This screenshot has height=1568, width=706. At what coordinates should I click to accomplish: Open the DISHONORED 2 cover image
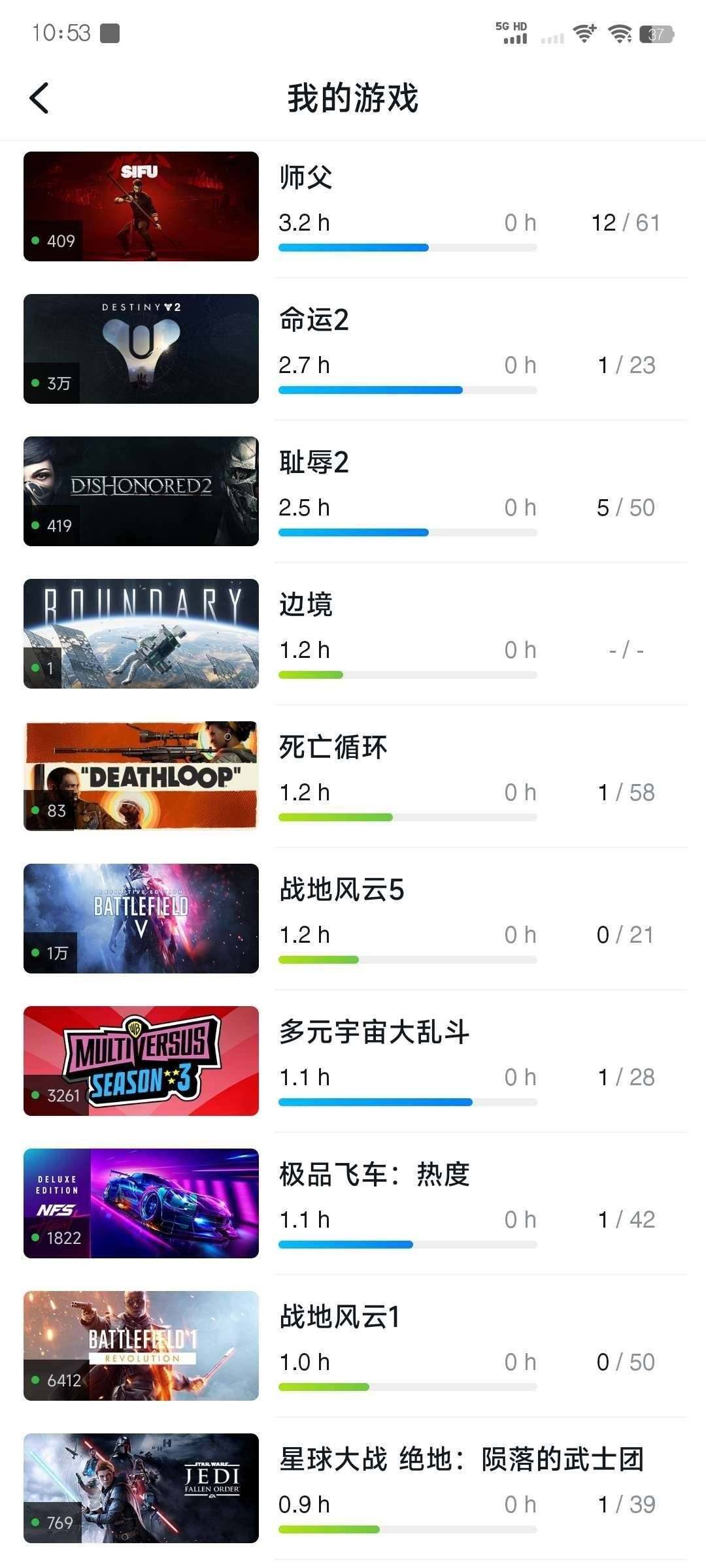tap(141, 491)
